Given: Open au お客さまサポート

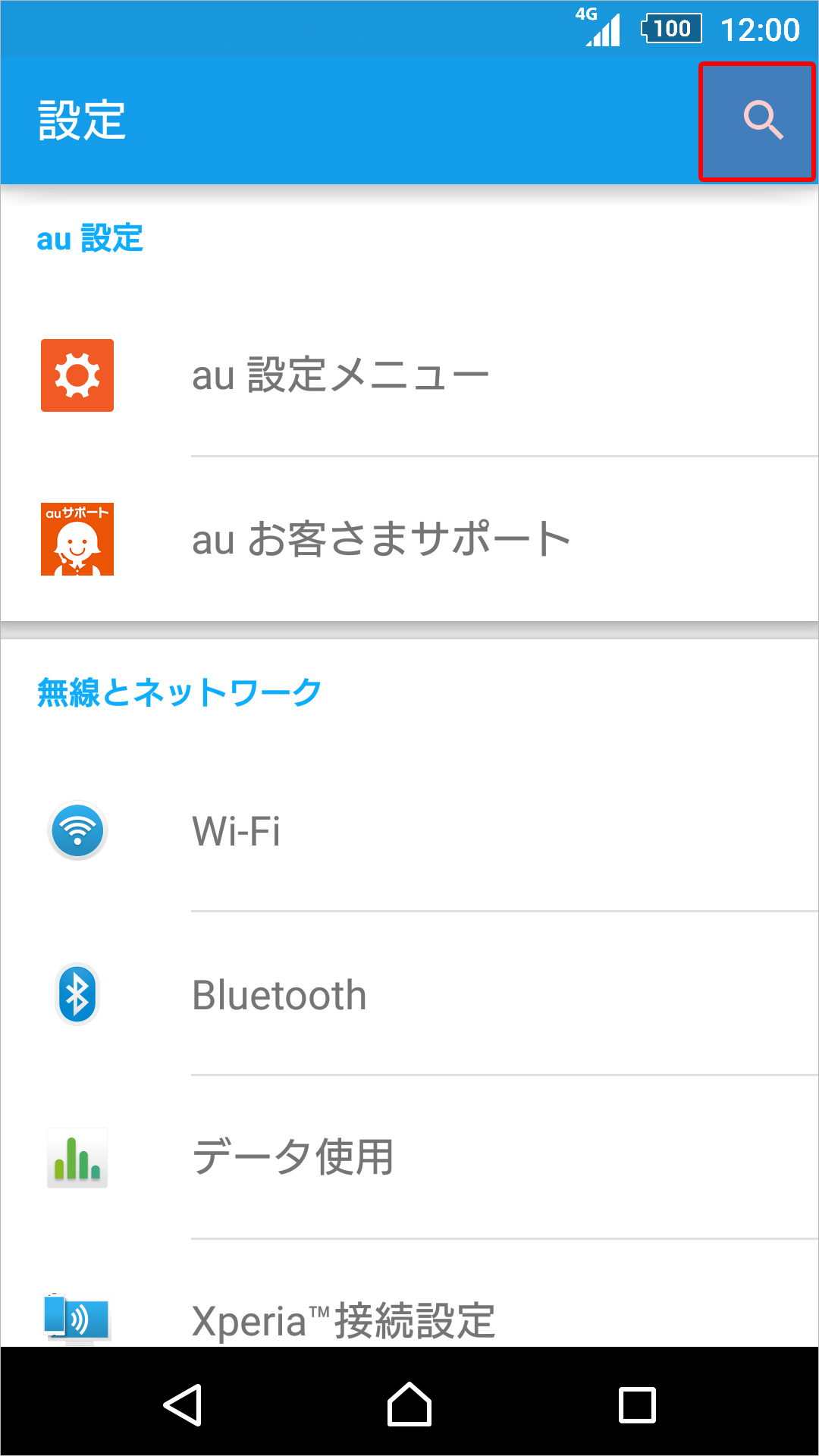Looking at the screenshot, I should click(x=379, y=539).
